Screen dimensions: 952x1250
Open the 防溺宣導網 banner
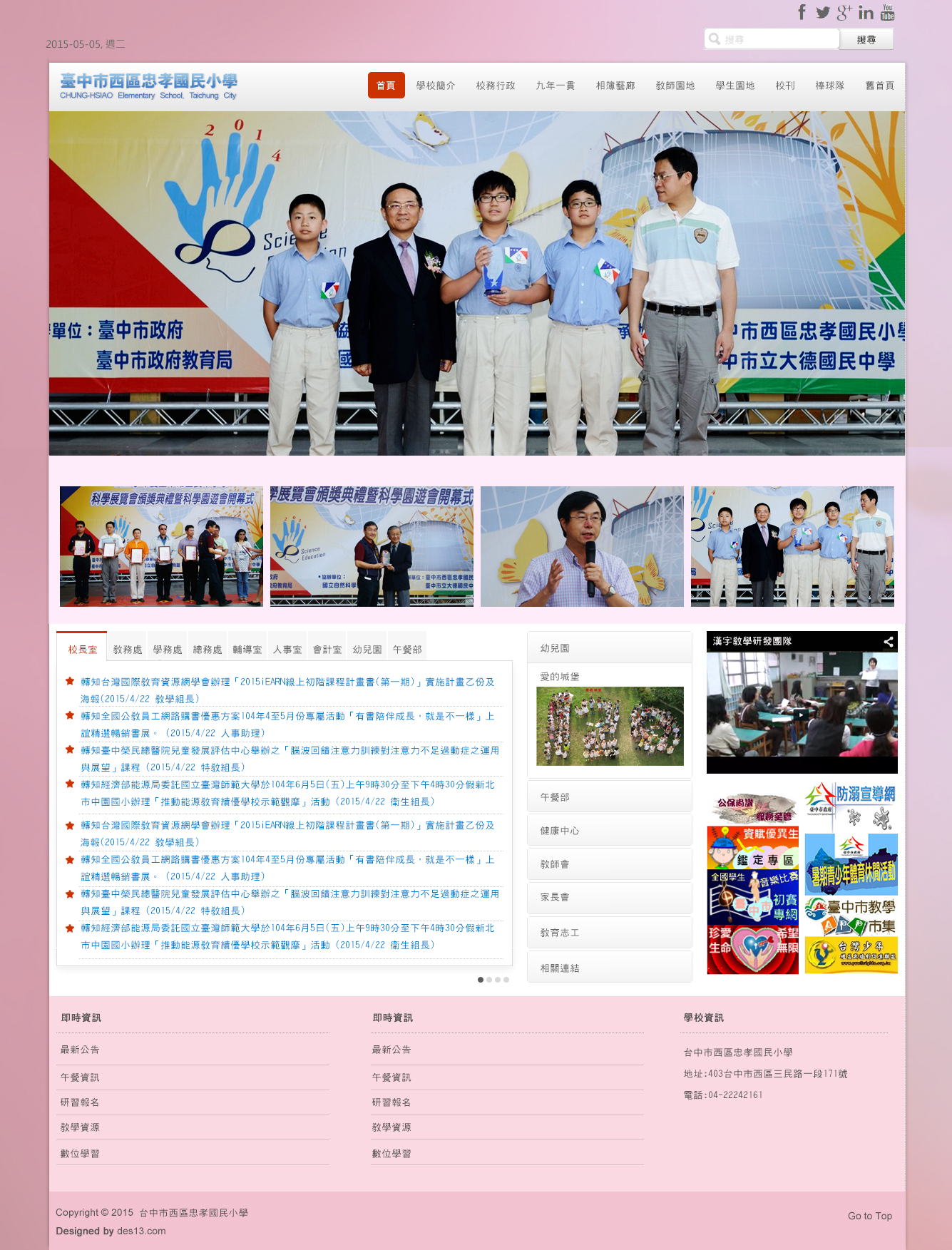[851, 807]
